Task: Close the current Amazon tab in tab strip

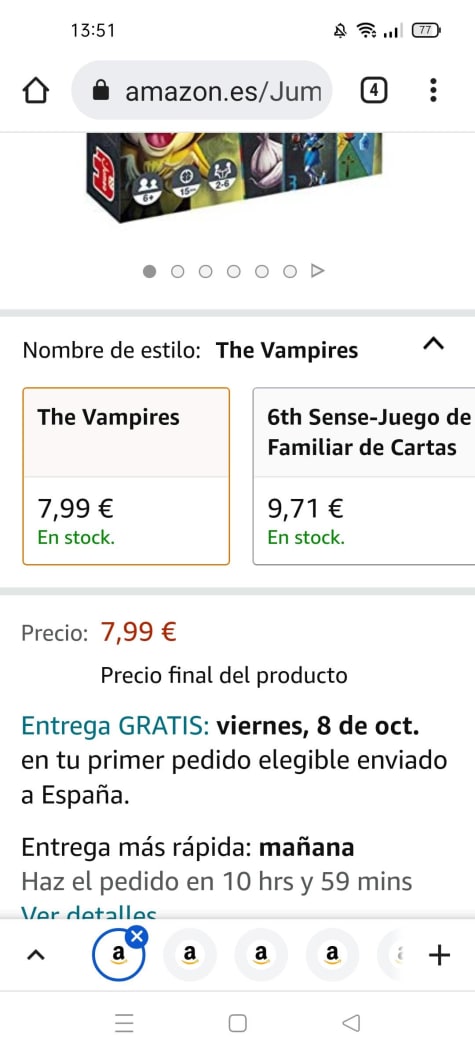Action: (137, 937)
